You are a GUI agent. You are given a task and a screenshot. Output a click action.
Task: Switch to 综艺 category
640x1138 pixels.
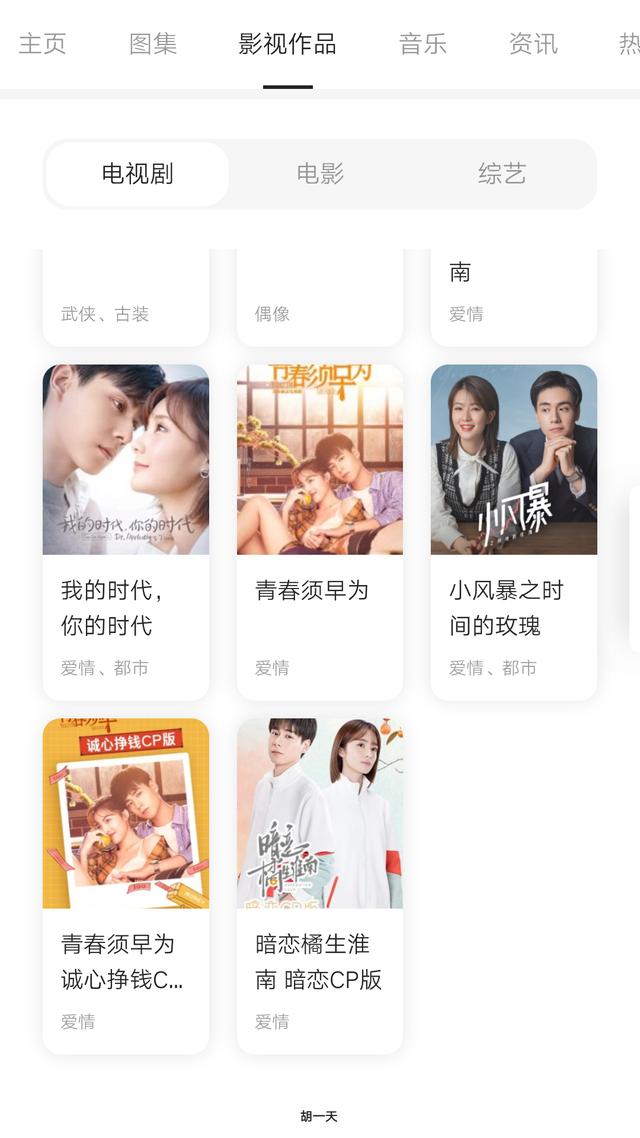click(501, 174)
